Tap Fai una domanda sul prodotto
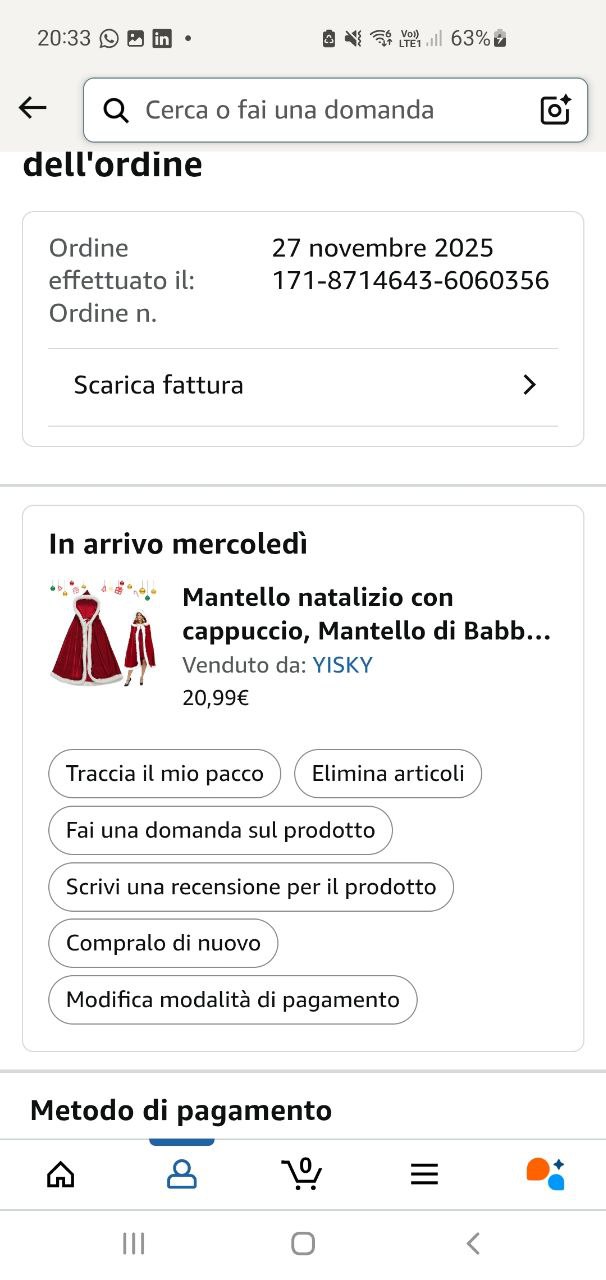This screenshot has width=606, height=1280. (x=220, y=831)
